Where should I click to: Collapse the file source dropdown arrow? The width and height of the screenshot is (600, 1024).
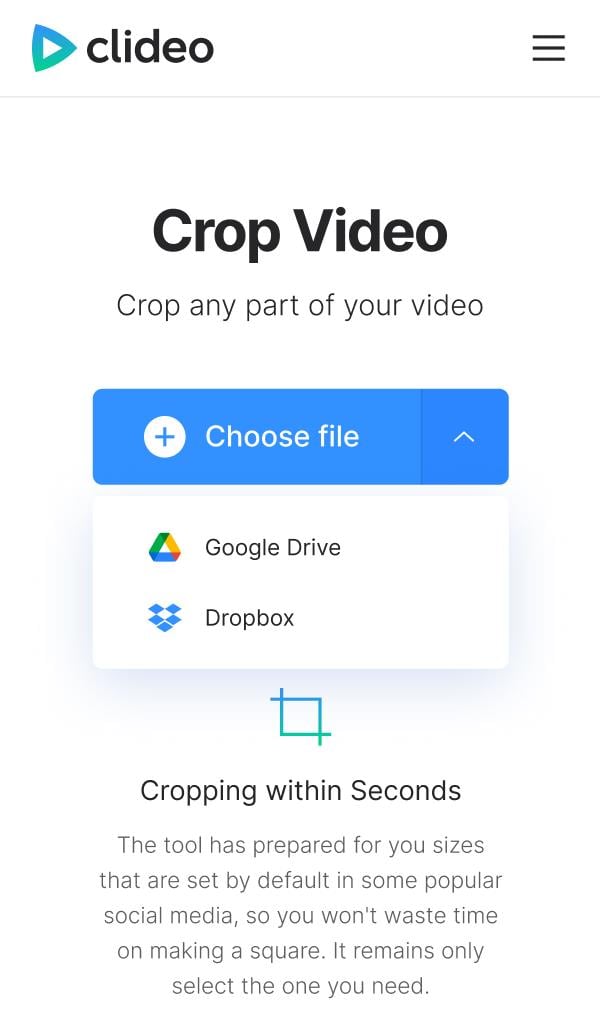coord(464,437)
